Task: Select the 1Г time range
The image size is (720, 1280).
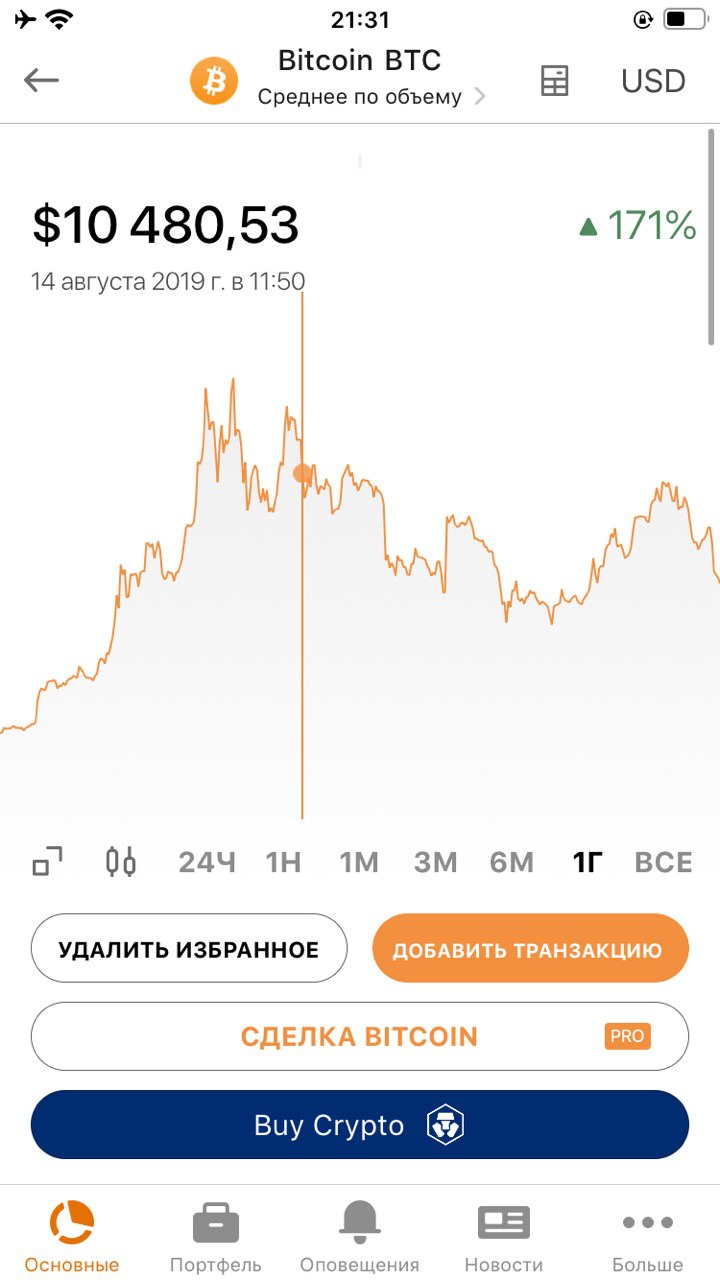Action: click(x=587, y=862)
